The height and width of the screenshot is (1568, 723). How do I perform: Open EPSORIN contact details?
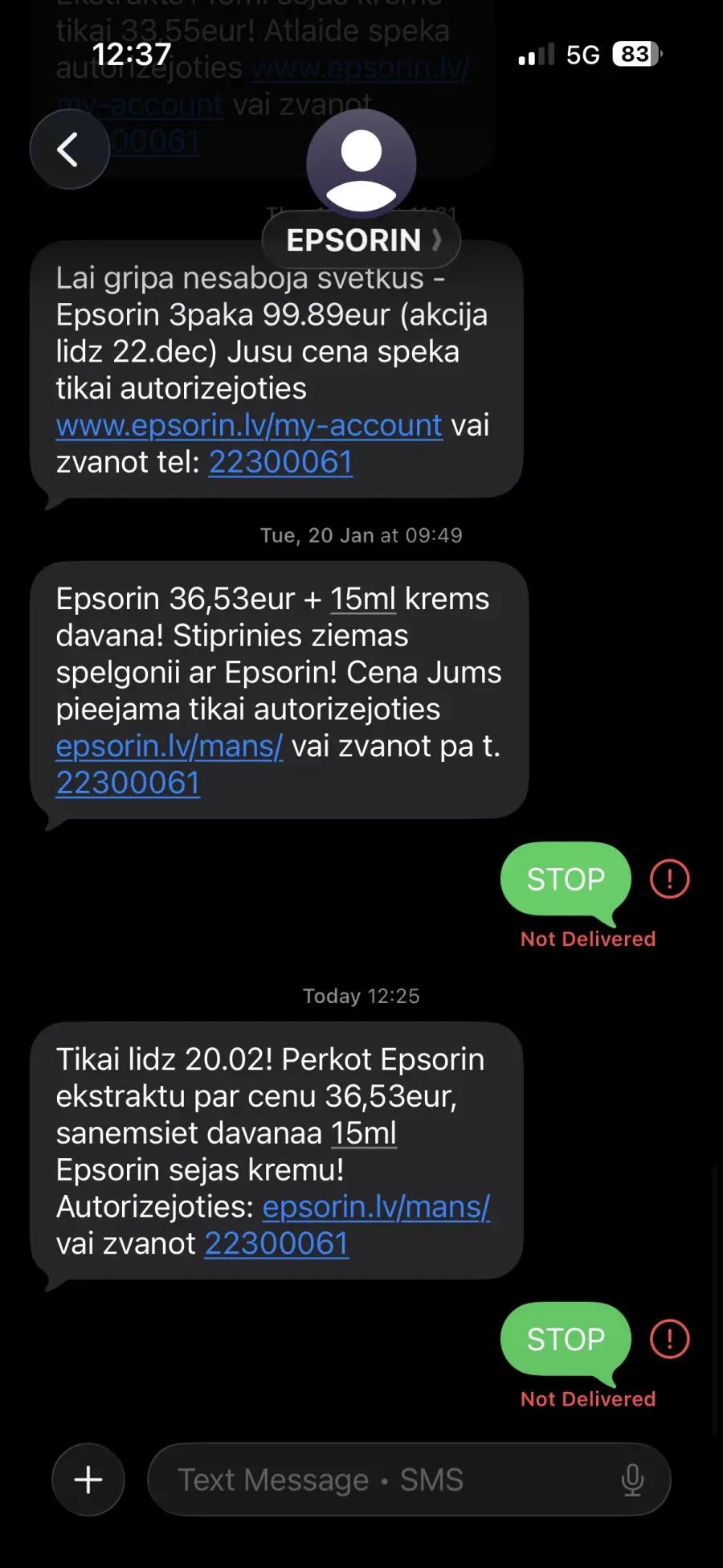pos(361,239)
